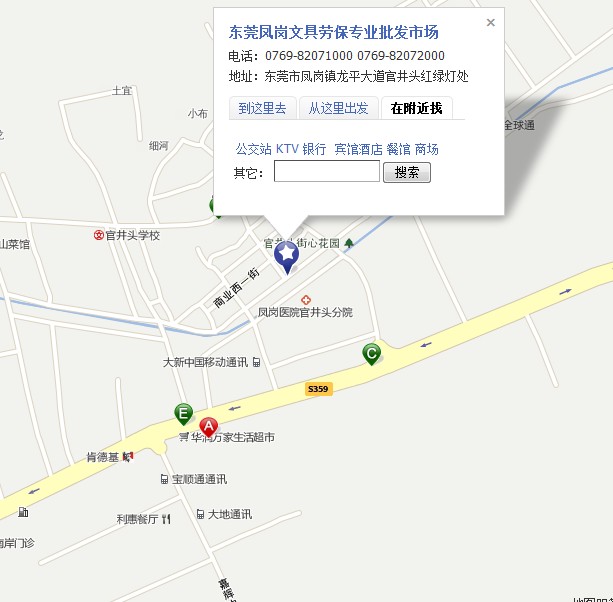613x602 pixels.
Task: Tap the blue star location marker
Action: [x=286, y=256]
